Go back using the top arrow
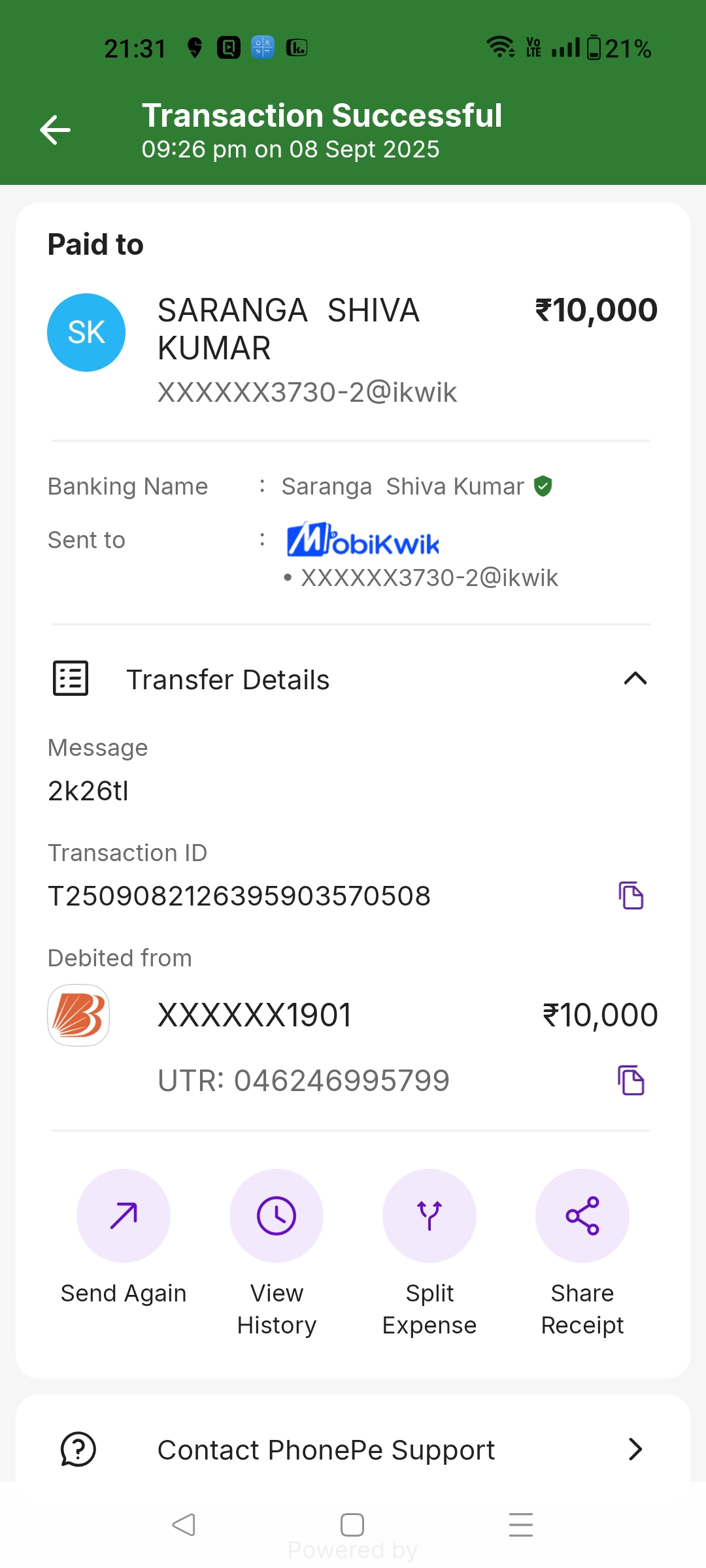The height and width of the screenshot is (1568, 706). [55, 129]
